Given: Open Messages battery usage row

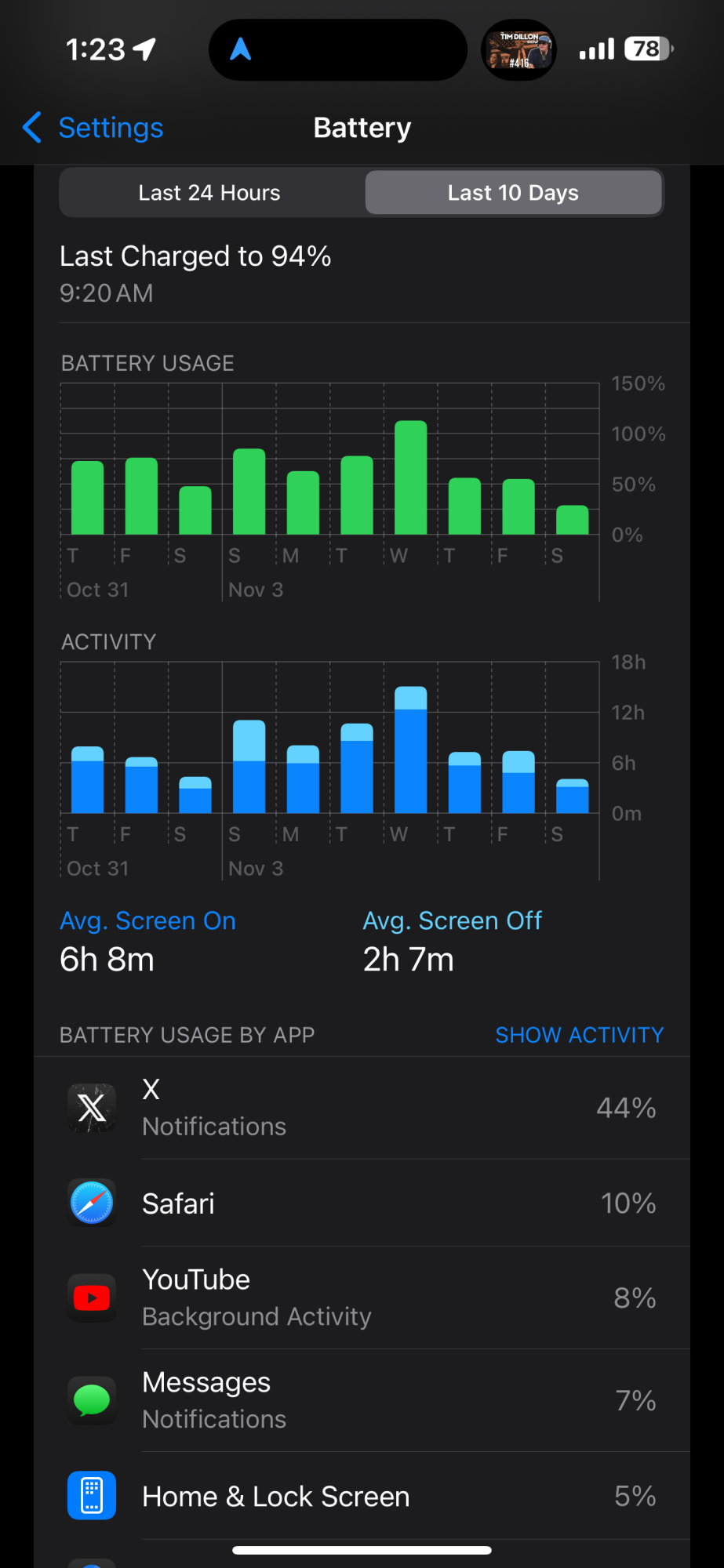Looking at the screenshot, I should 362,1401.
